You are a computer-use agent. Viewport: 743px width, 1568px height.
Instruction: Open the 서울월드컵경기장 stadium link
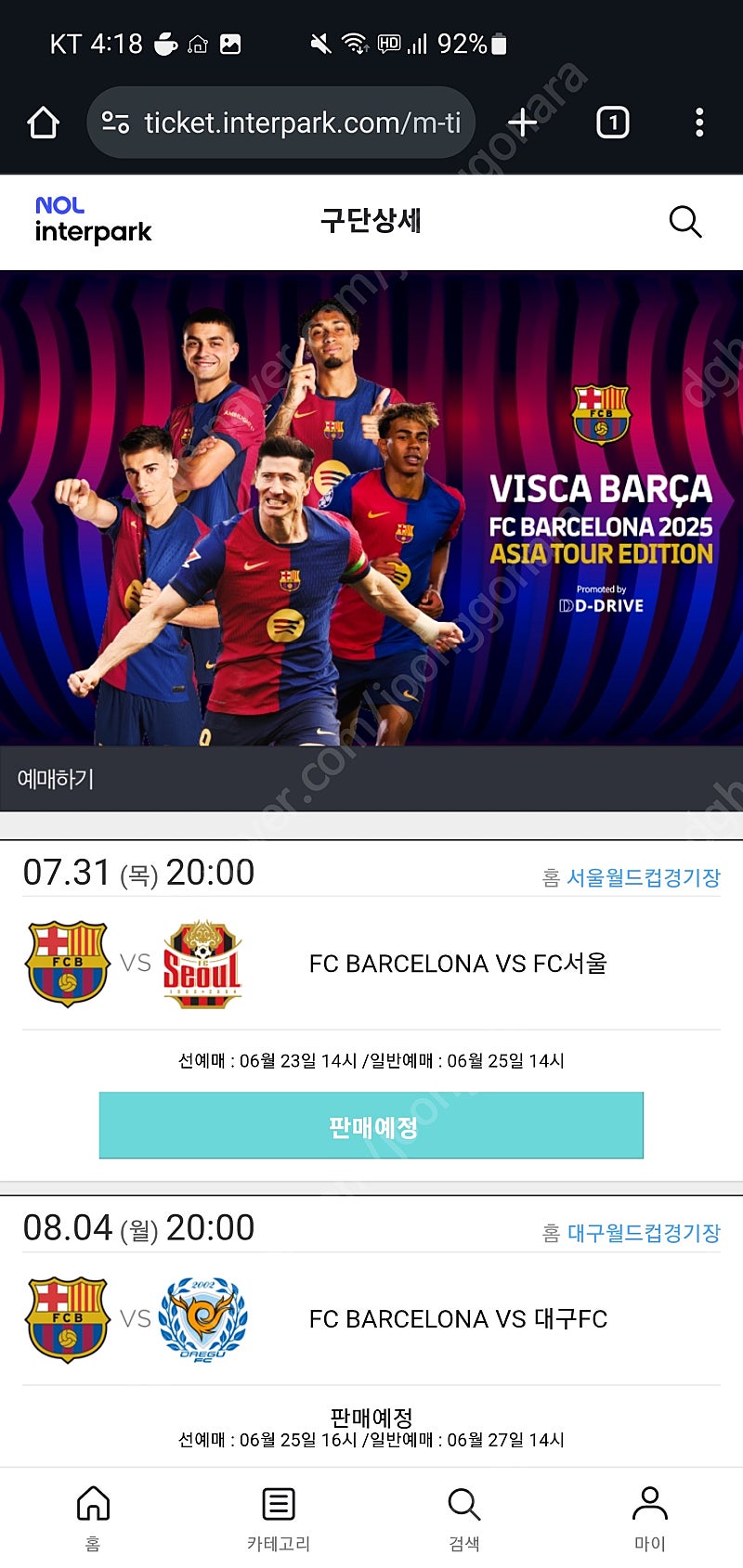point(644,877)
